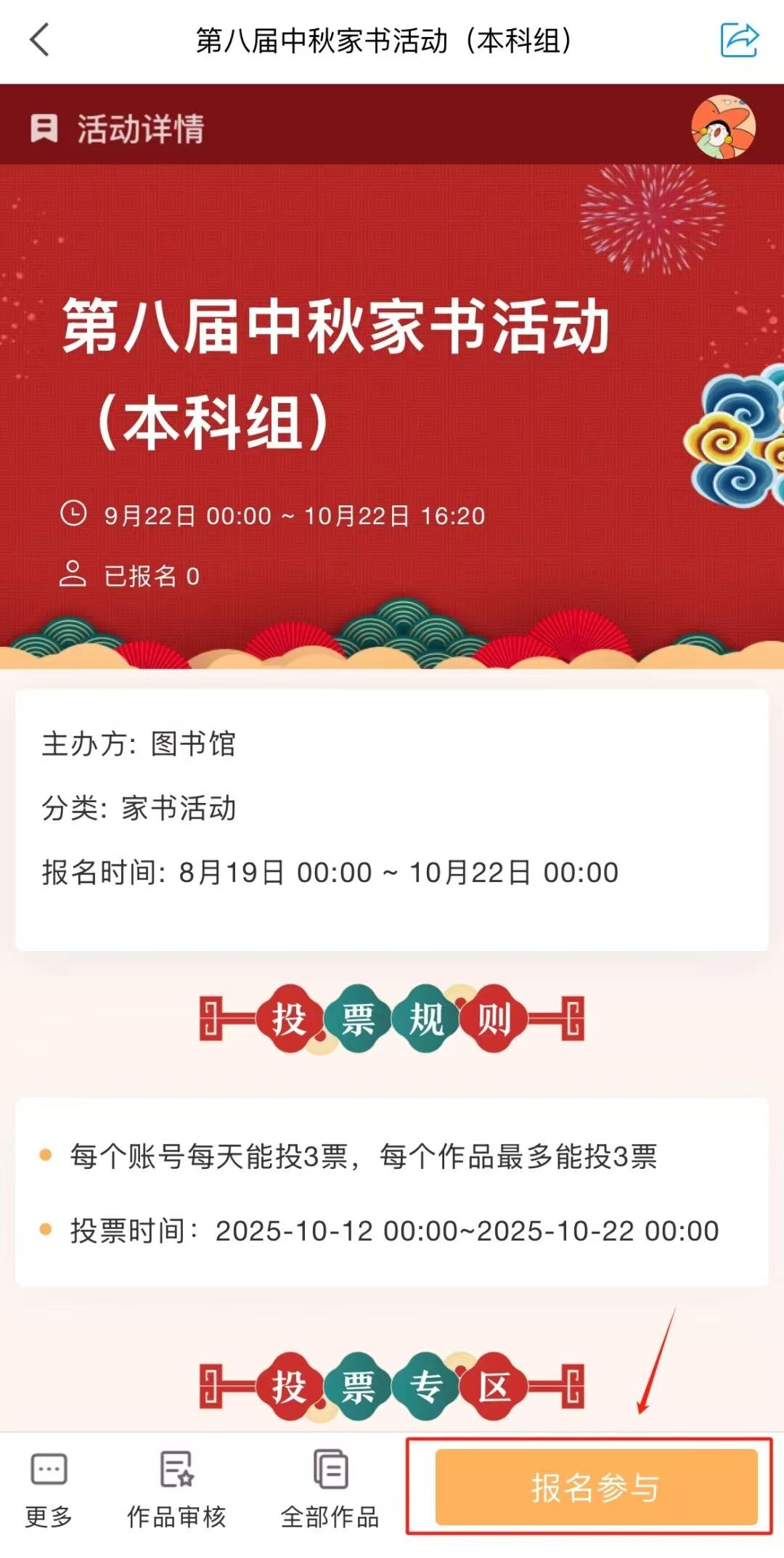Open the organizer avatar
This screenshot has height=1558, width=784.
723,127
